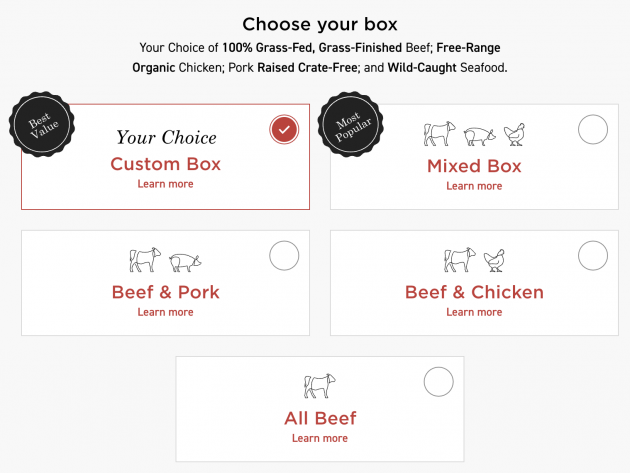Image resolution: width=630 pixels, height=473 pixels.
Task: Tap Learn more under Beef & Chicken
Action: [474, 312]
